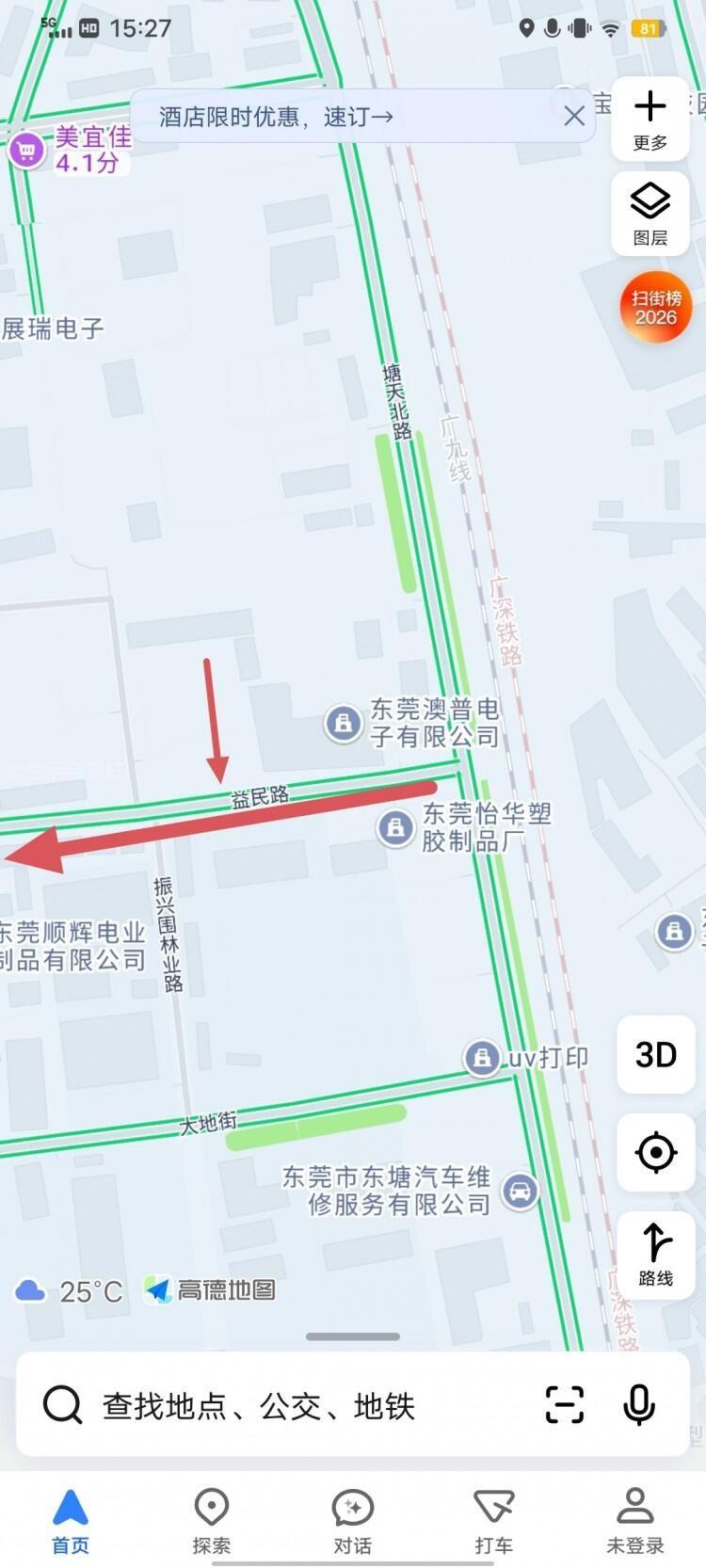
Task: Open the 未登录 profile tab
Action: [634, 1520]
